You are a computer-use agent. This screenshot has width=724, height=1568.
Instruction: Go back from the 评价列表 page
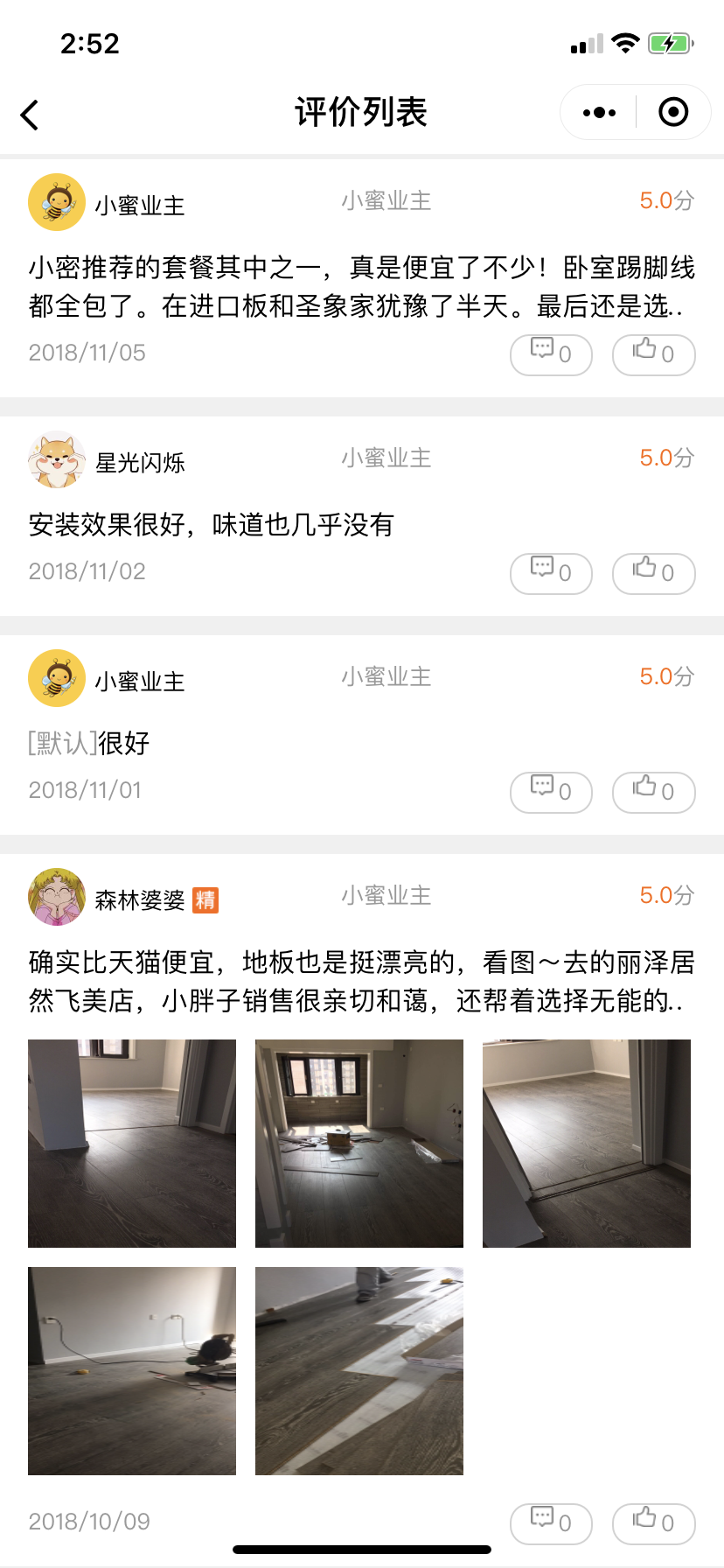pyautogui.click(x=30, y=115)
